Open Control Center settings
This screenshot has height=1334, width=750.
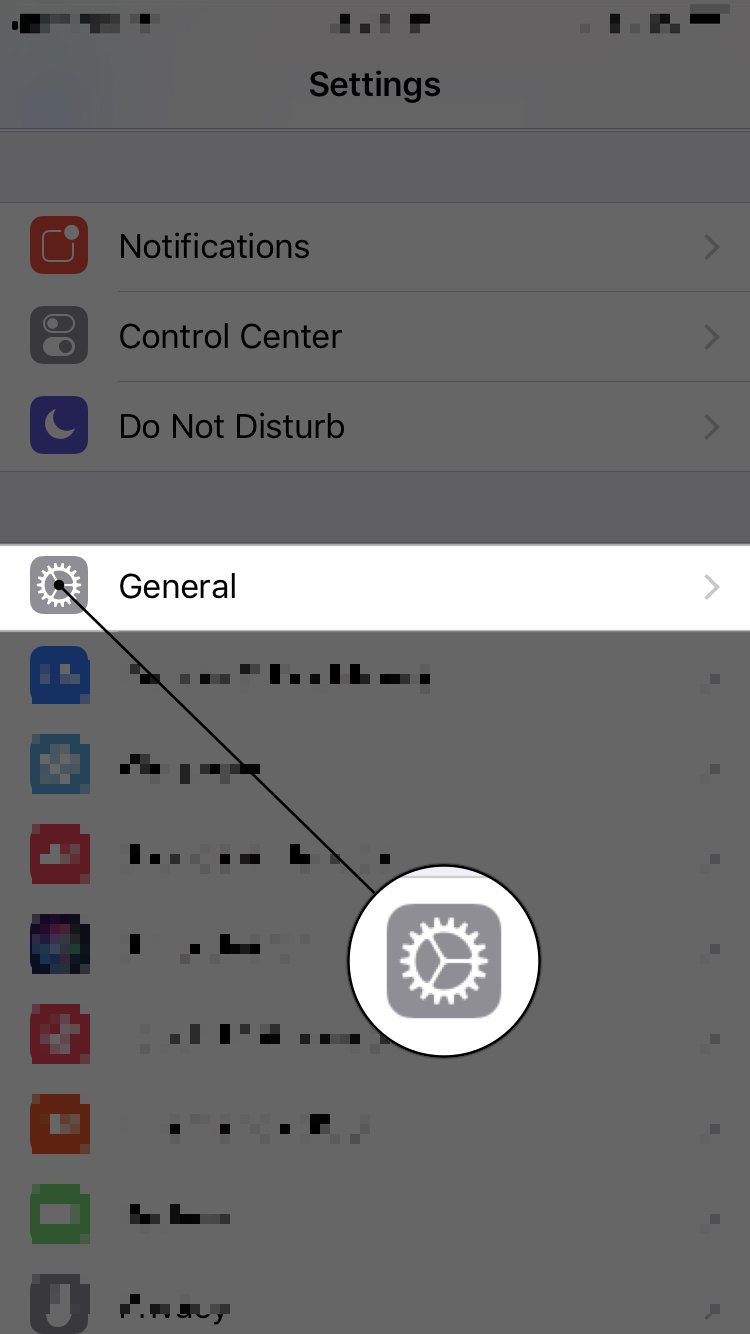[375, 337]
